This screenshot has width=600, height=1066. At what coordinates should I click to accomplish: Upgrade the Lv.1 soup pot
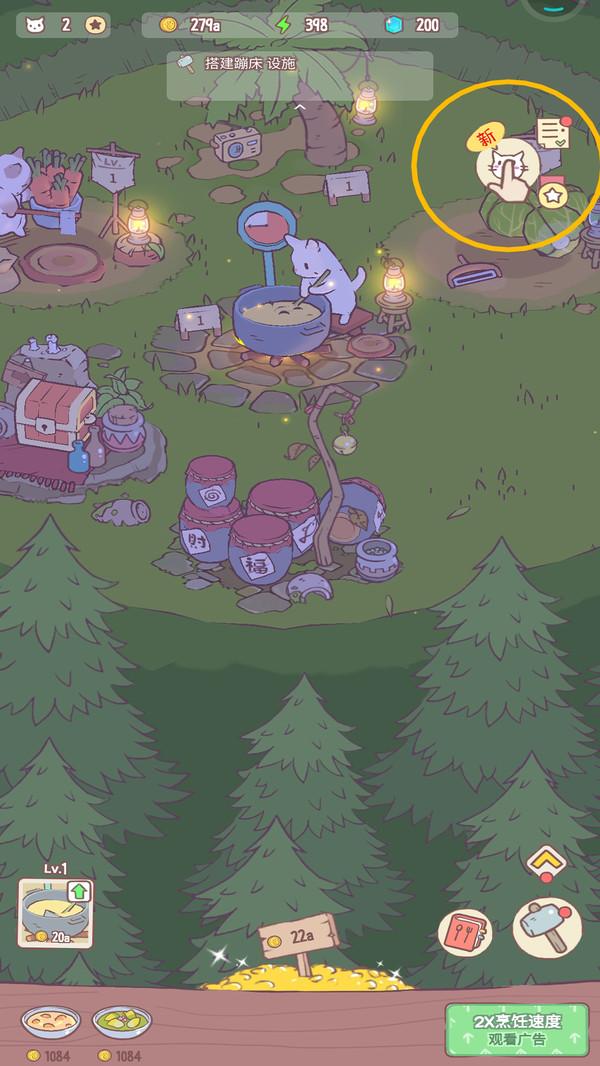[x=56, y=911]
